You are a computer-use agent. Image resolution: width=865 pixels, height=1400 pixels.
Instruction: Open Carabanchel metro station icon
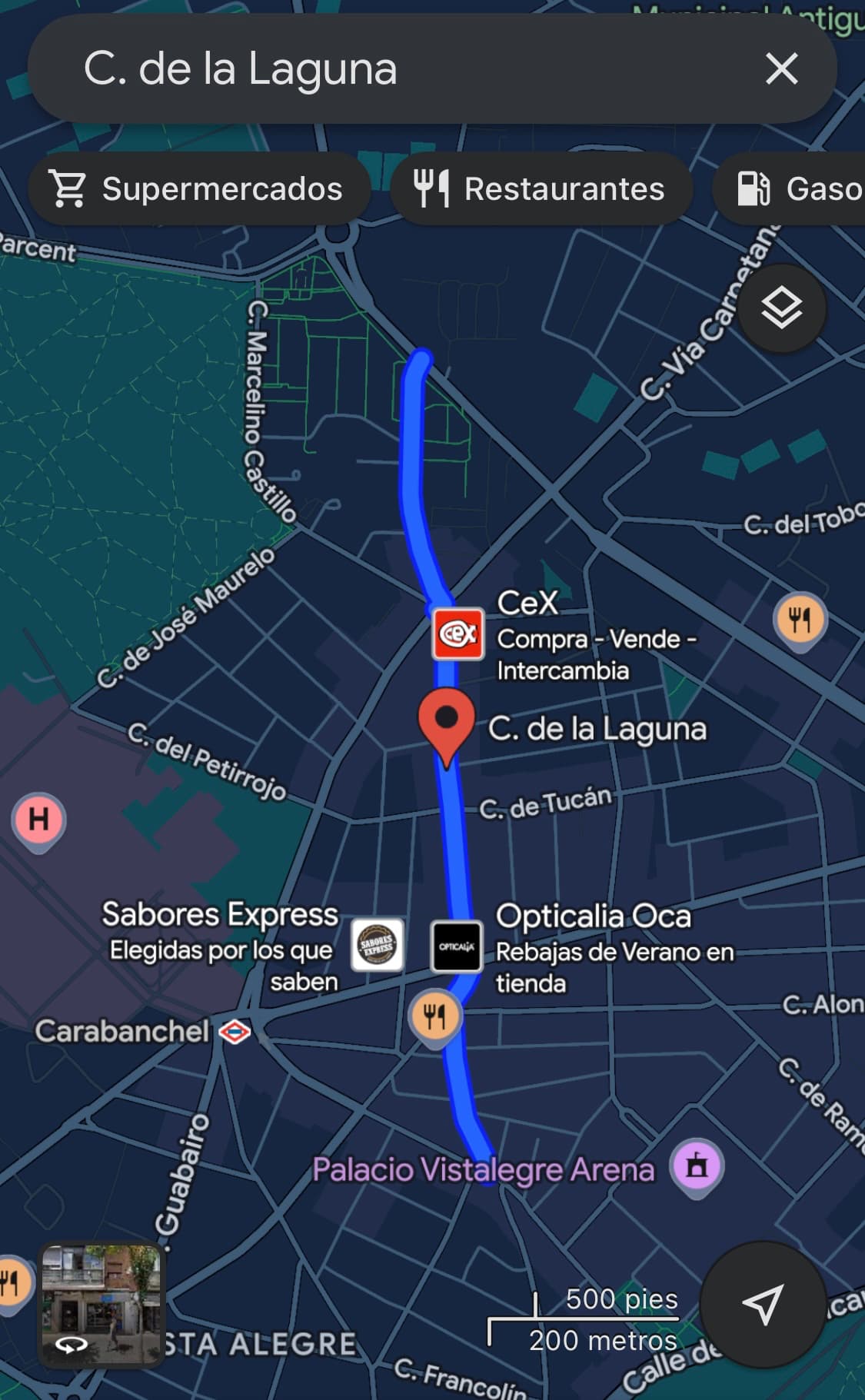click(x=235, y=1031)
